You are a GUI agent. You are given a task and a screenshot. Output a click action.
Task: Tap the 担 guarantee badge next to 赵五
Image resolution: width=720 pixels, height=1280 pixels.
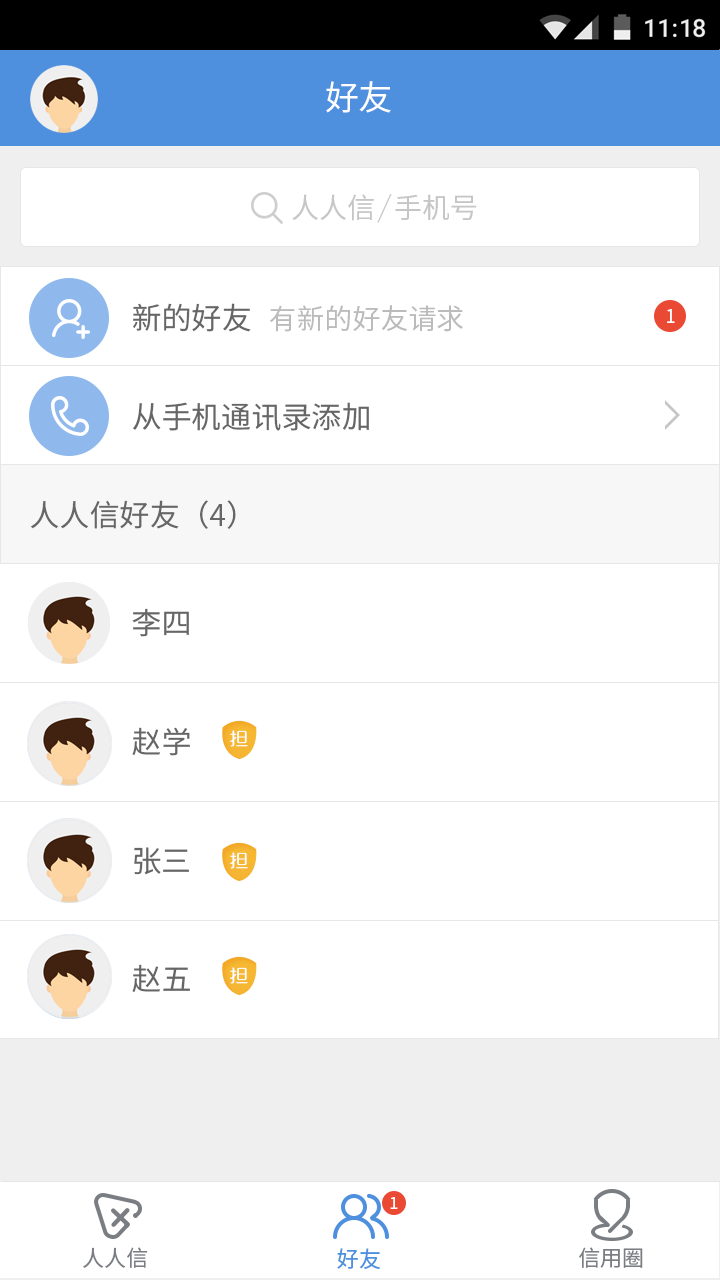coord(238,973)
